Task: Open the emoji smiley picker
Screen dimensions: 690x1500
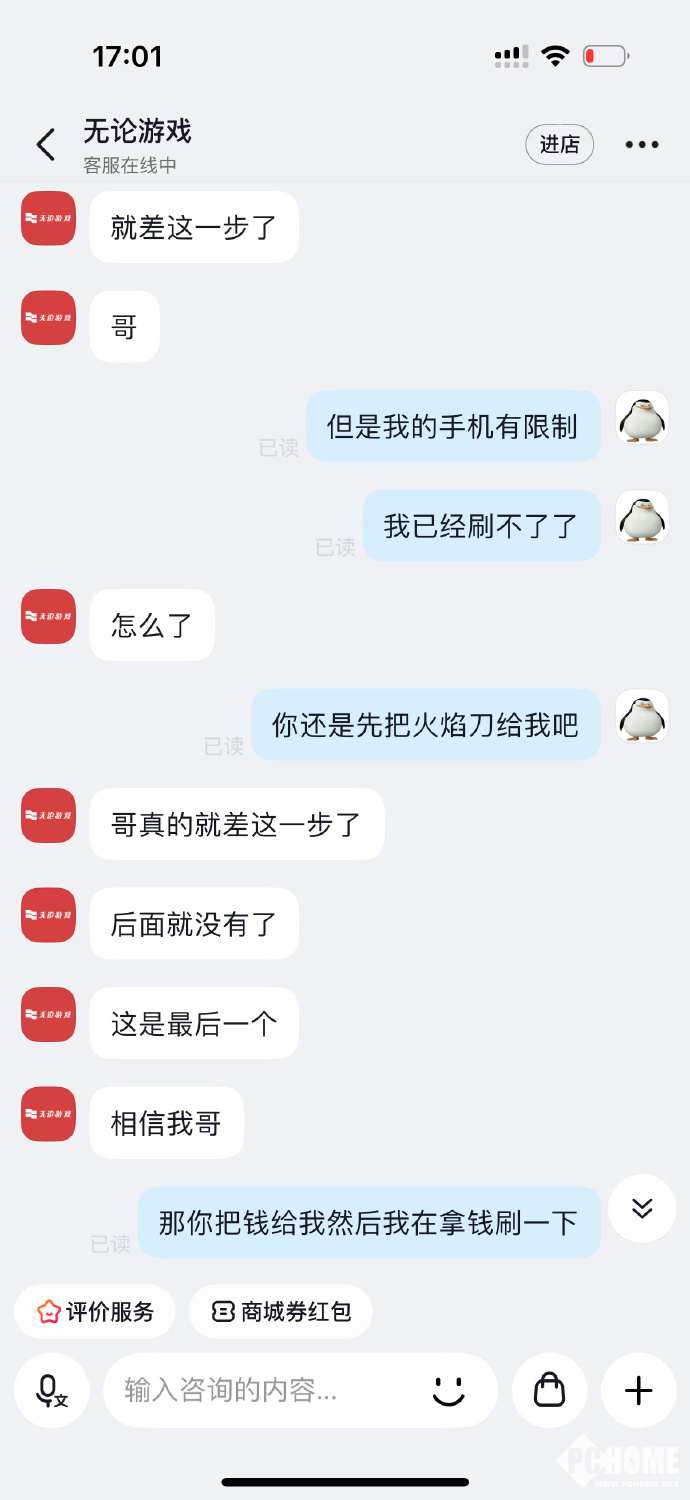Action: pyautogui.click(x=448, y=1390)
